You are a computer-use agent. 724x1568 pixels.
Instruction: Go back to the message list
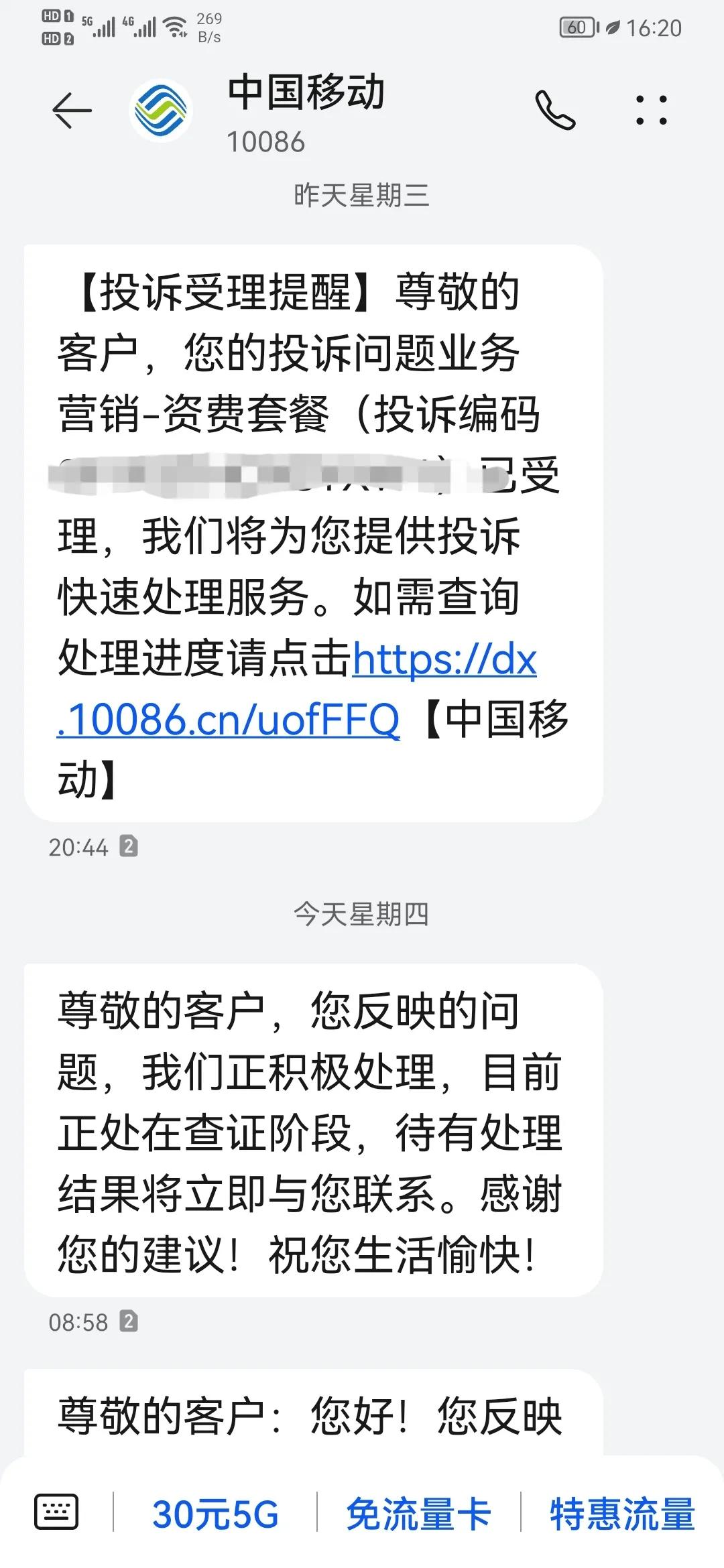click(72, 111)
